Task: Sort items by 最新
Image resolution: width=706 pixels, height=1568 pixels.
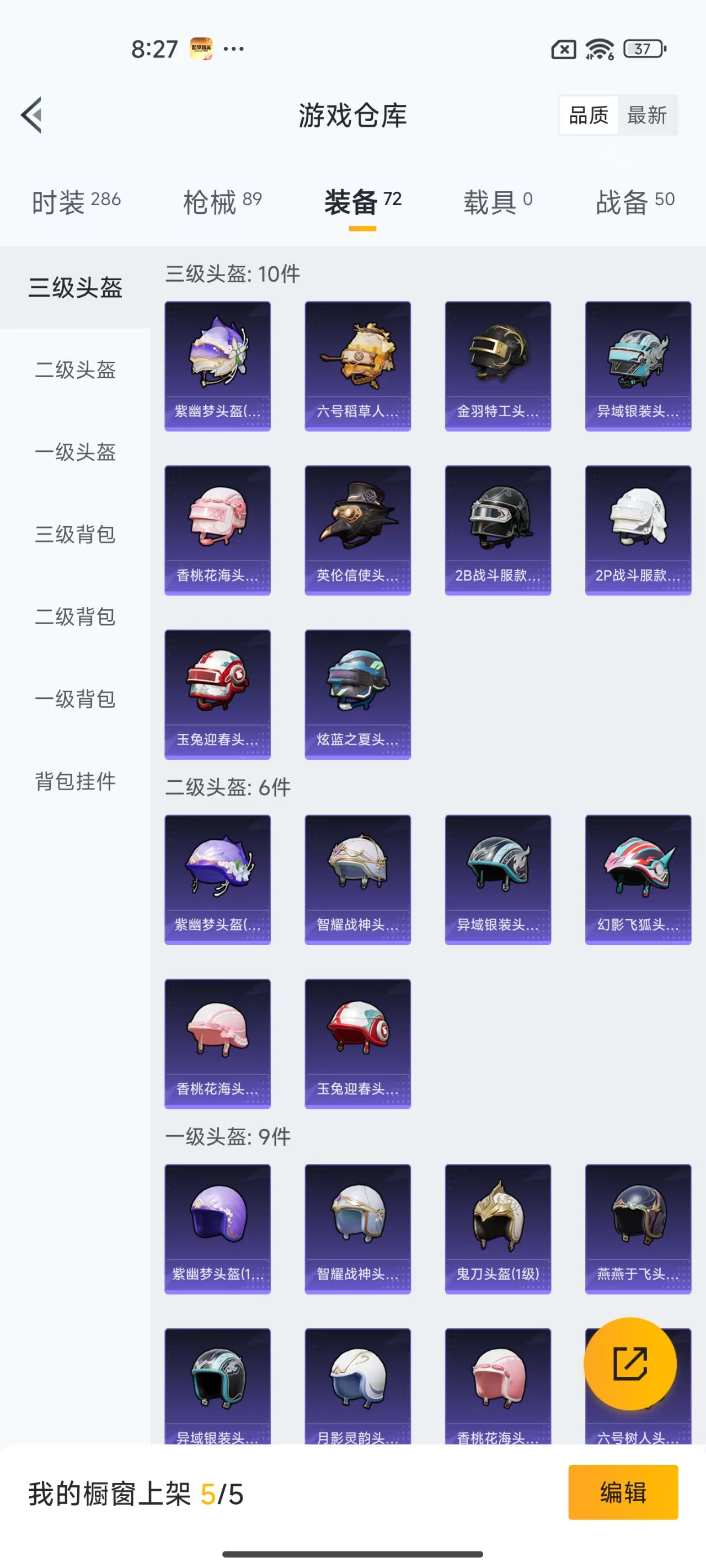Action: tap(646, 115)
